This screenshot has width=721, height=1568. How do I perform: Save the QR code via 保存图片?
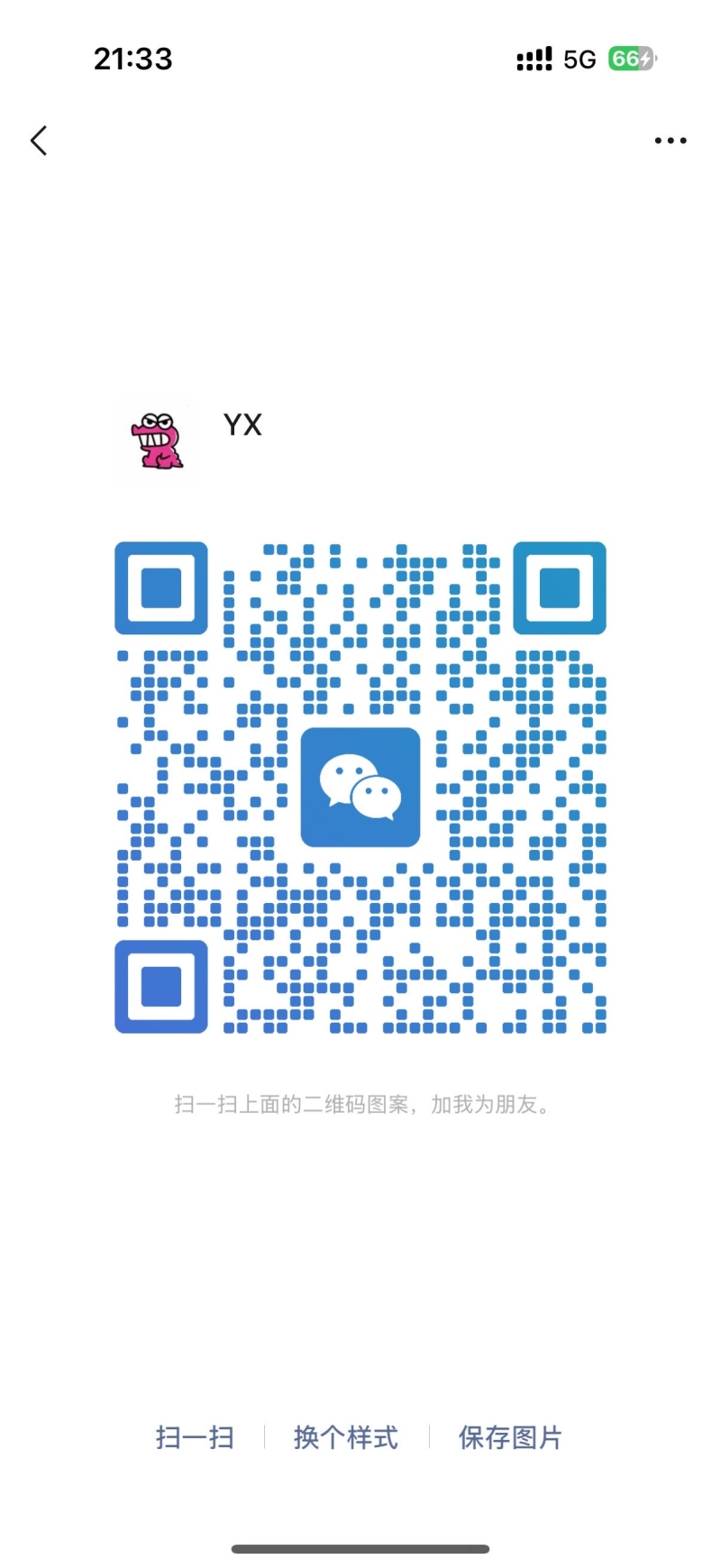pos(510,1437)
